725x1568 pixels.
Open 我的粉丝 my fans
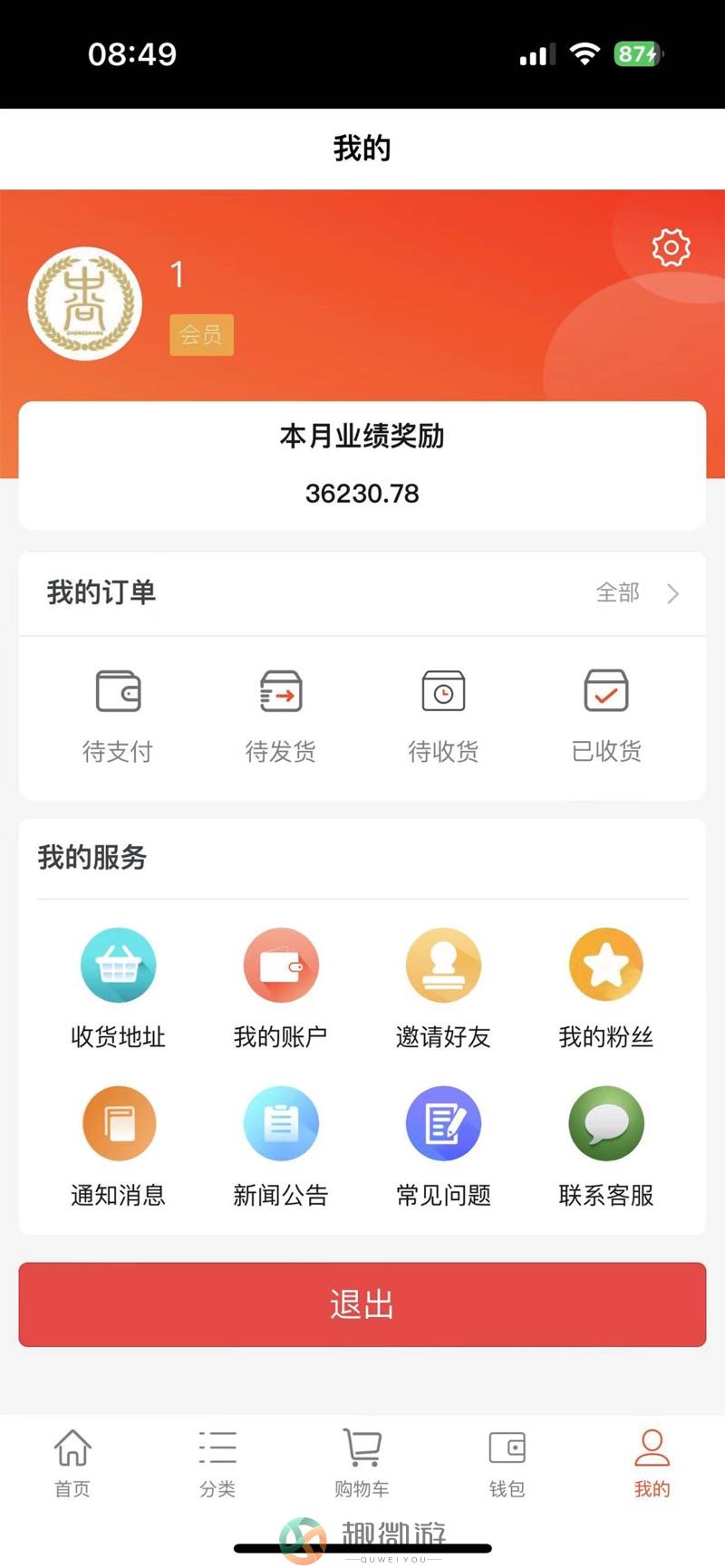pos(606,989)
